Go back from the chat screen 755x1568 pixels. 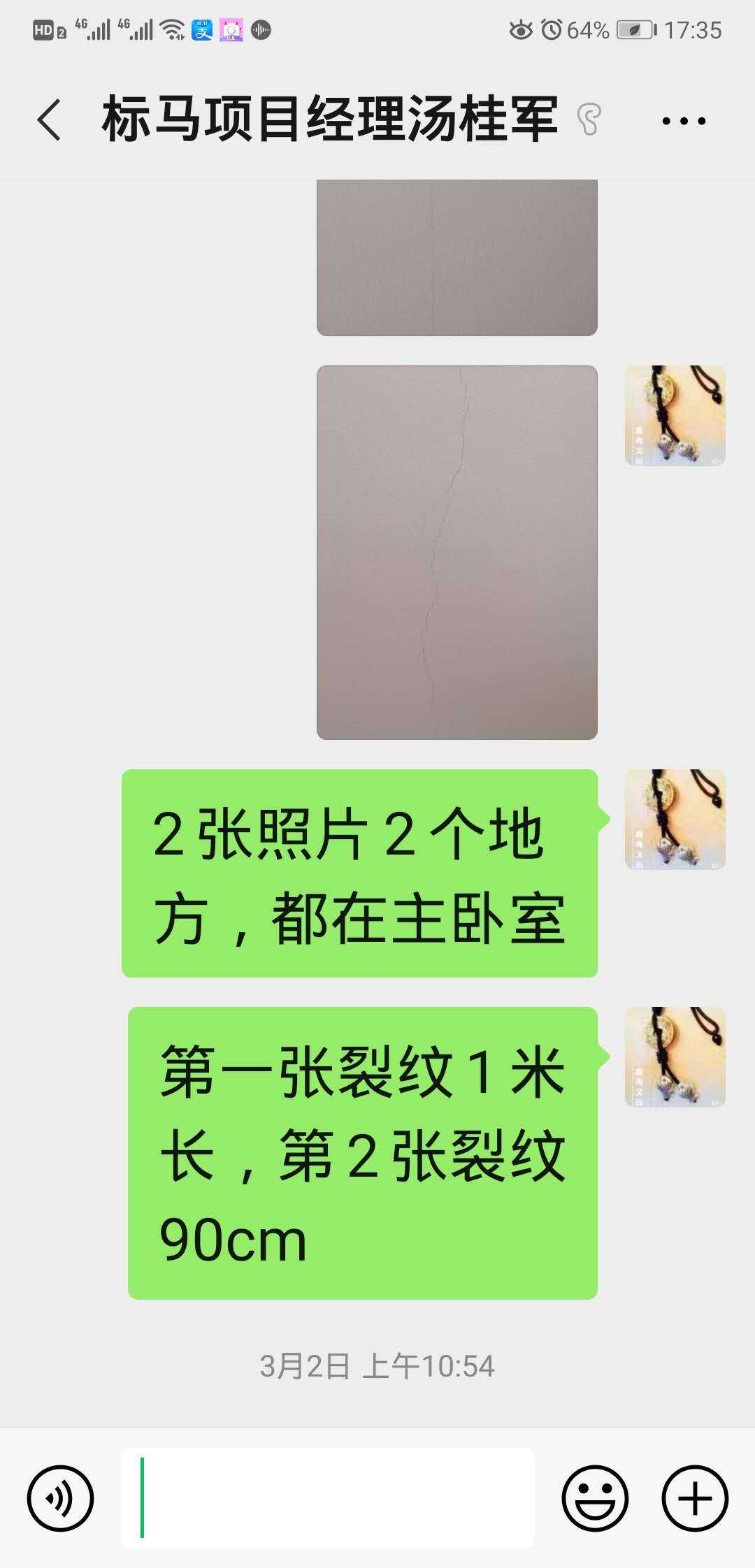coord(49,120)
